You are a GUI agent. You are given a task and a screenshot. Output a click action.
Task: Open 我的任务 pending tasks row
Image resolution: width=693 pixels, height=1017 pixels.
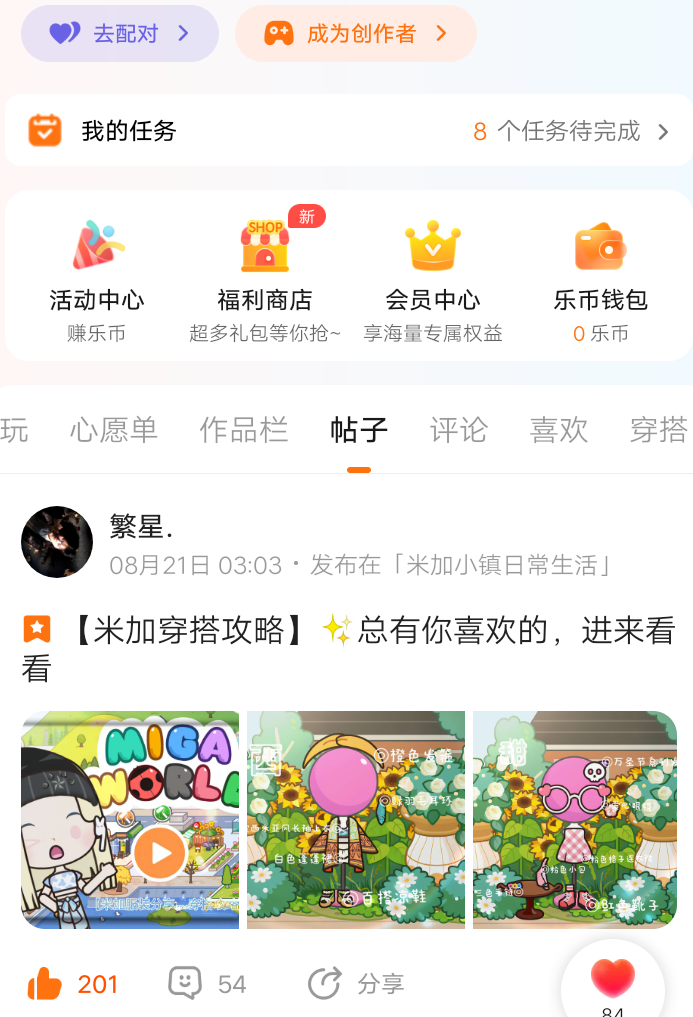click(x=347, y=131)
